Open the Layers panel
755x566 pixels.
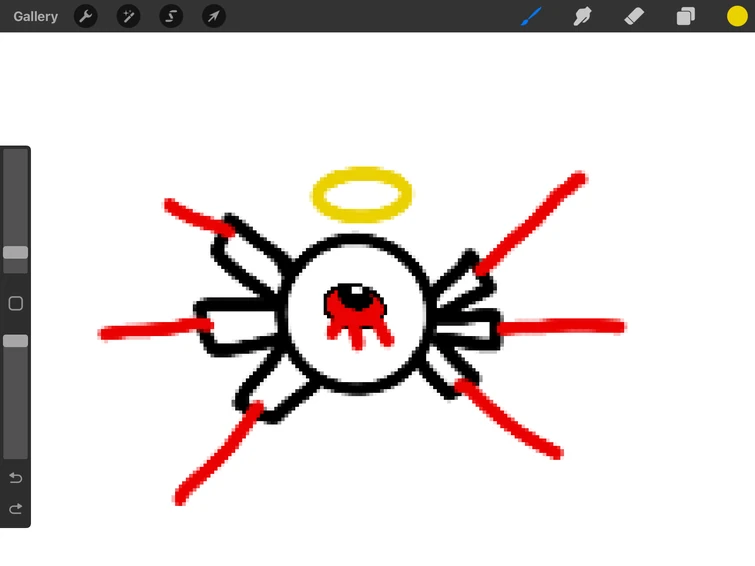coord(686,16)
